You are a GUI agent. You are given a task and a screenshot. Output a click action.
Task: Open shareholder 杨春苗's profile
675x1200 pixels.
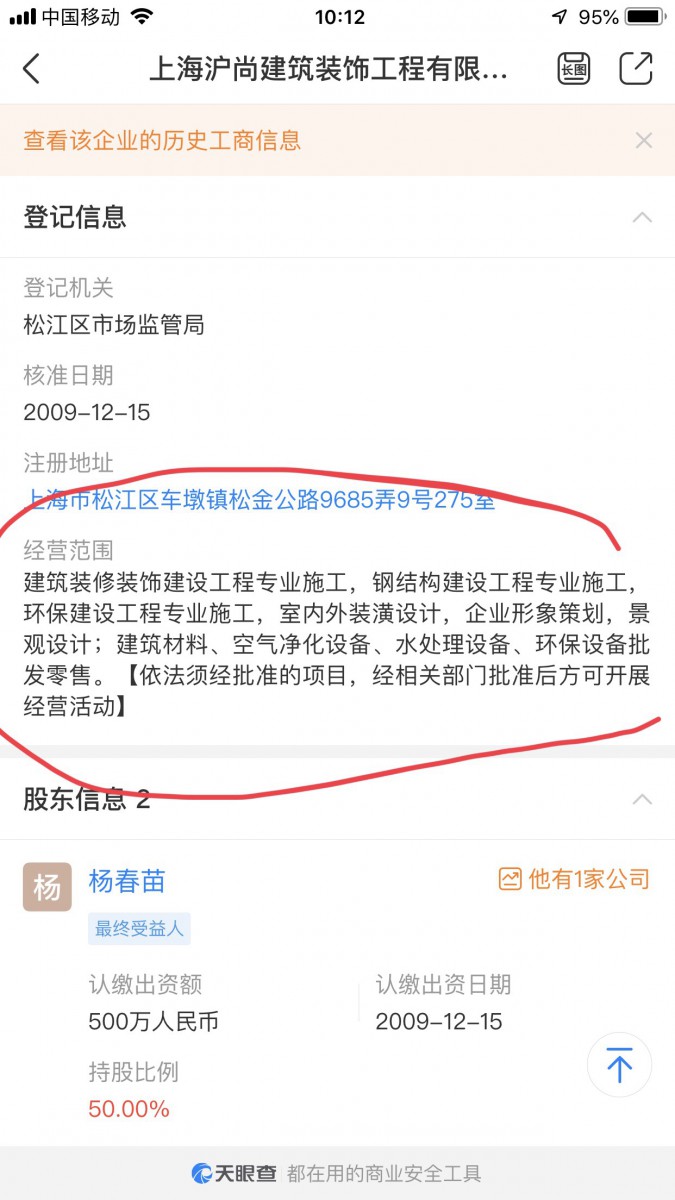coord(127,881)
